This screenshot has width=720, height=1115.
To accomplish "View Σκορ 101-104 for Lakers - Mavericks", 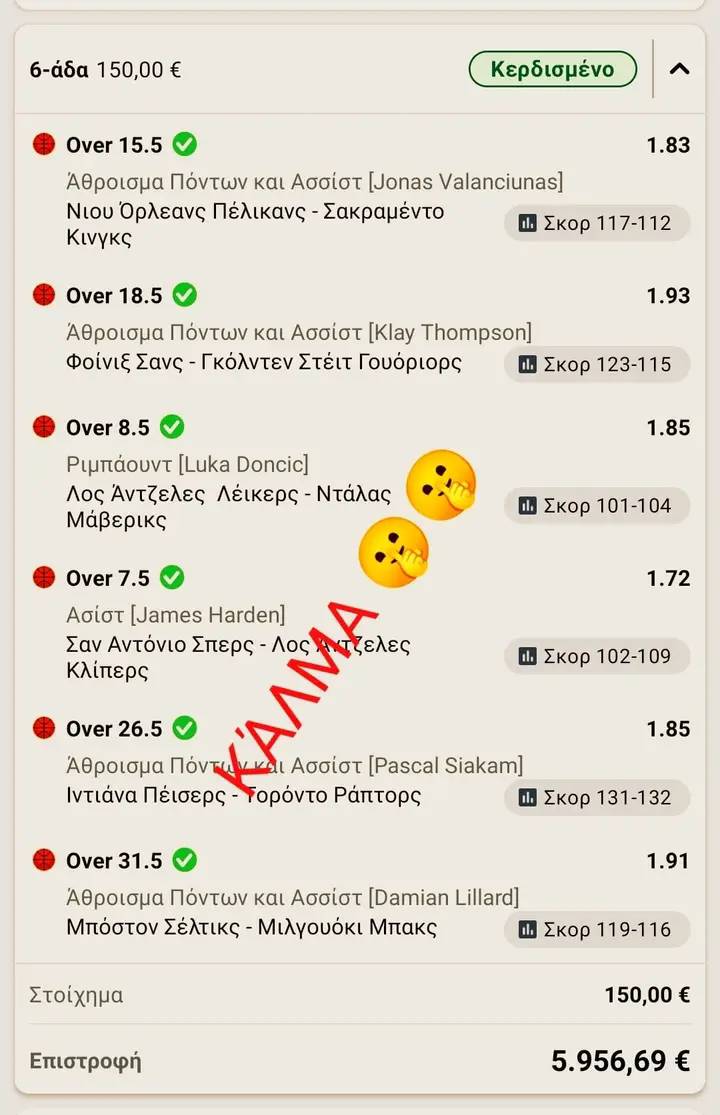I will tap(596, 506).
